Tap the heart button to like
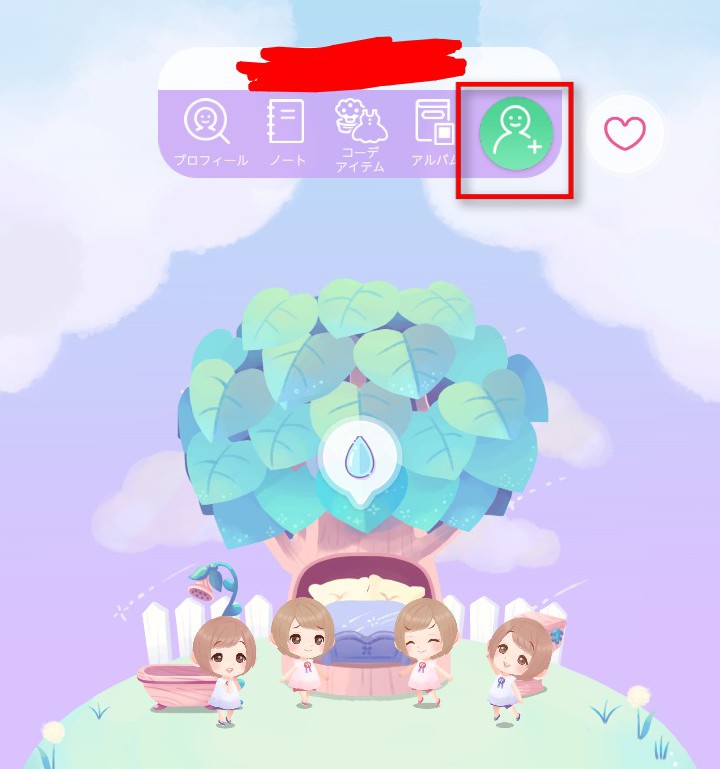Viewport: 720px width, 769px height. (x=624, y=133)
